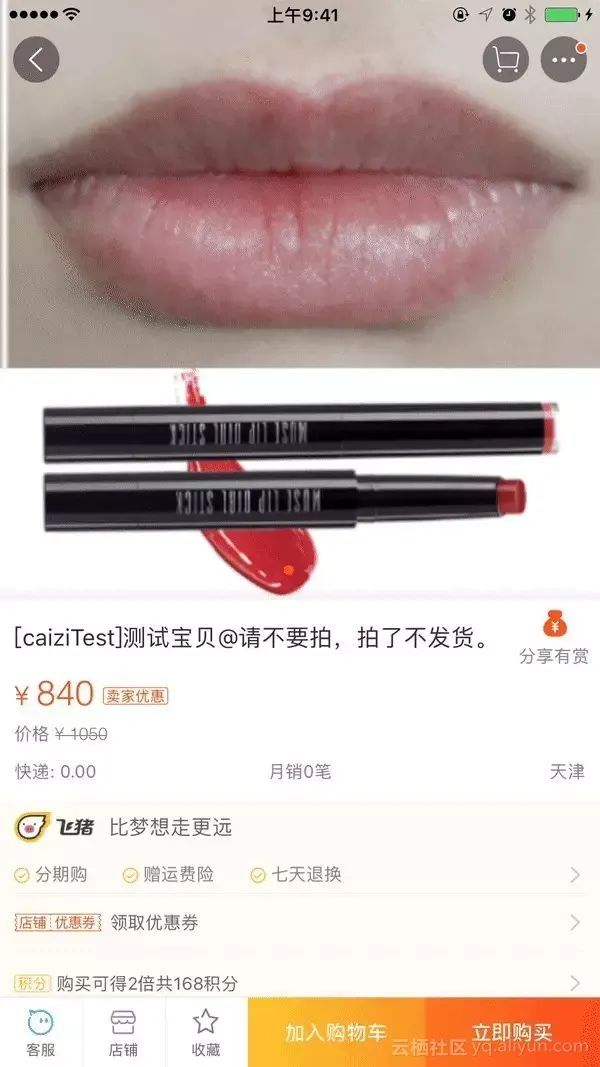This screenshot has width=600, height=1067.
Task: Tap 立即购买 to buy now
Action: pyautogui.click(x=512, y=1032)
